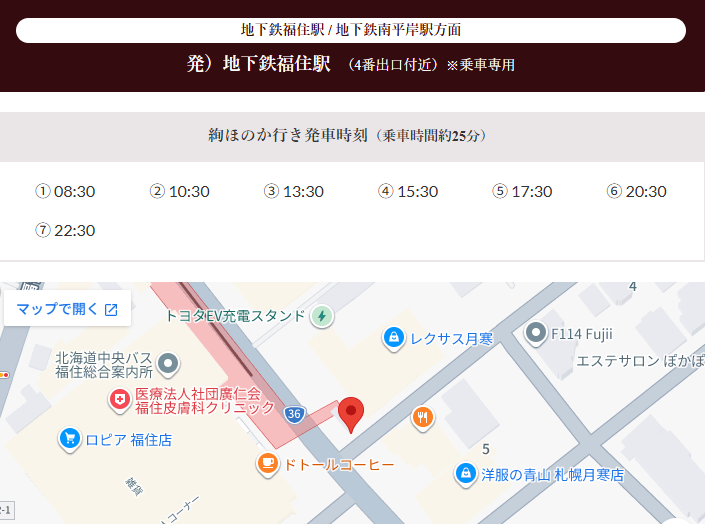Select F114 Fujii map marker
Image resolution: width=705 pixels, height=524 pixels.
[537, 333]
